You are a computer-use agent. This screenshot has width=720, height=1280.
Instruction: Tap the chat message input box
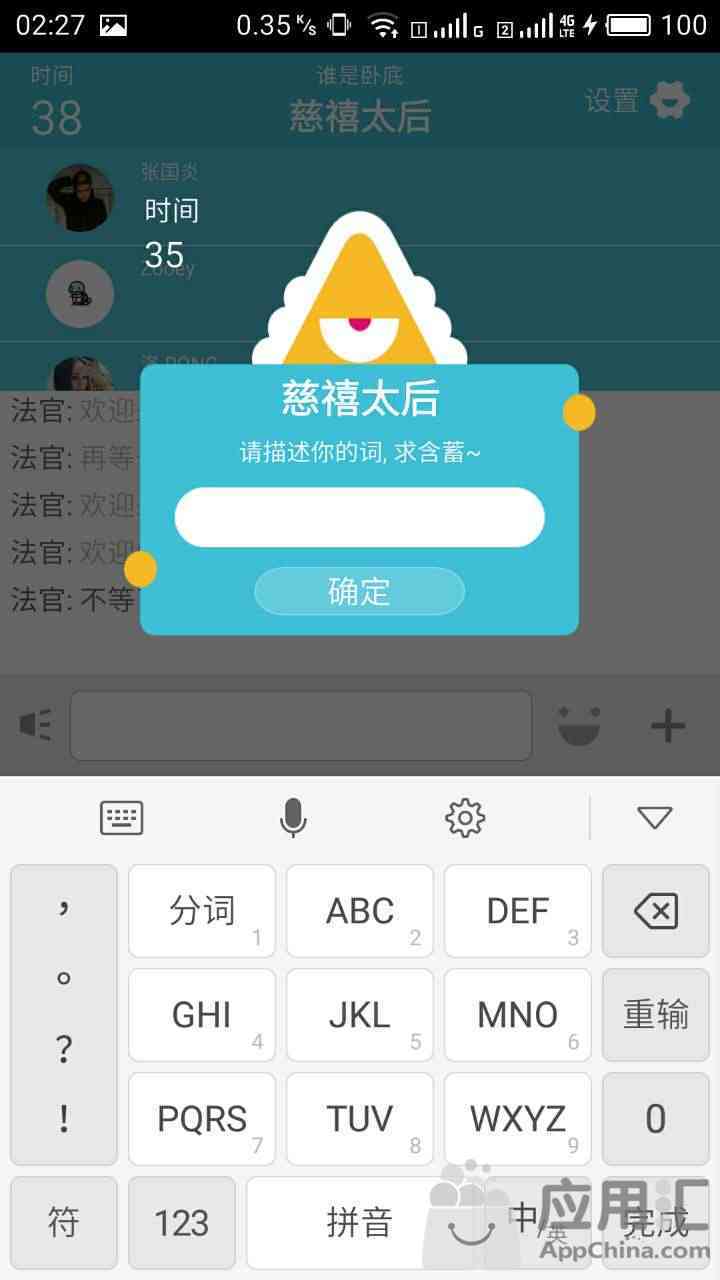(x=301, y=725)
